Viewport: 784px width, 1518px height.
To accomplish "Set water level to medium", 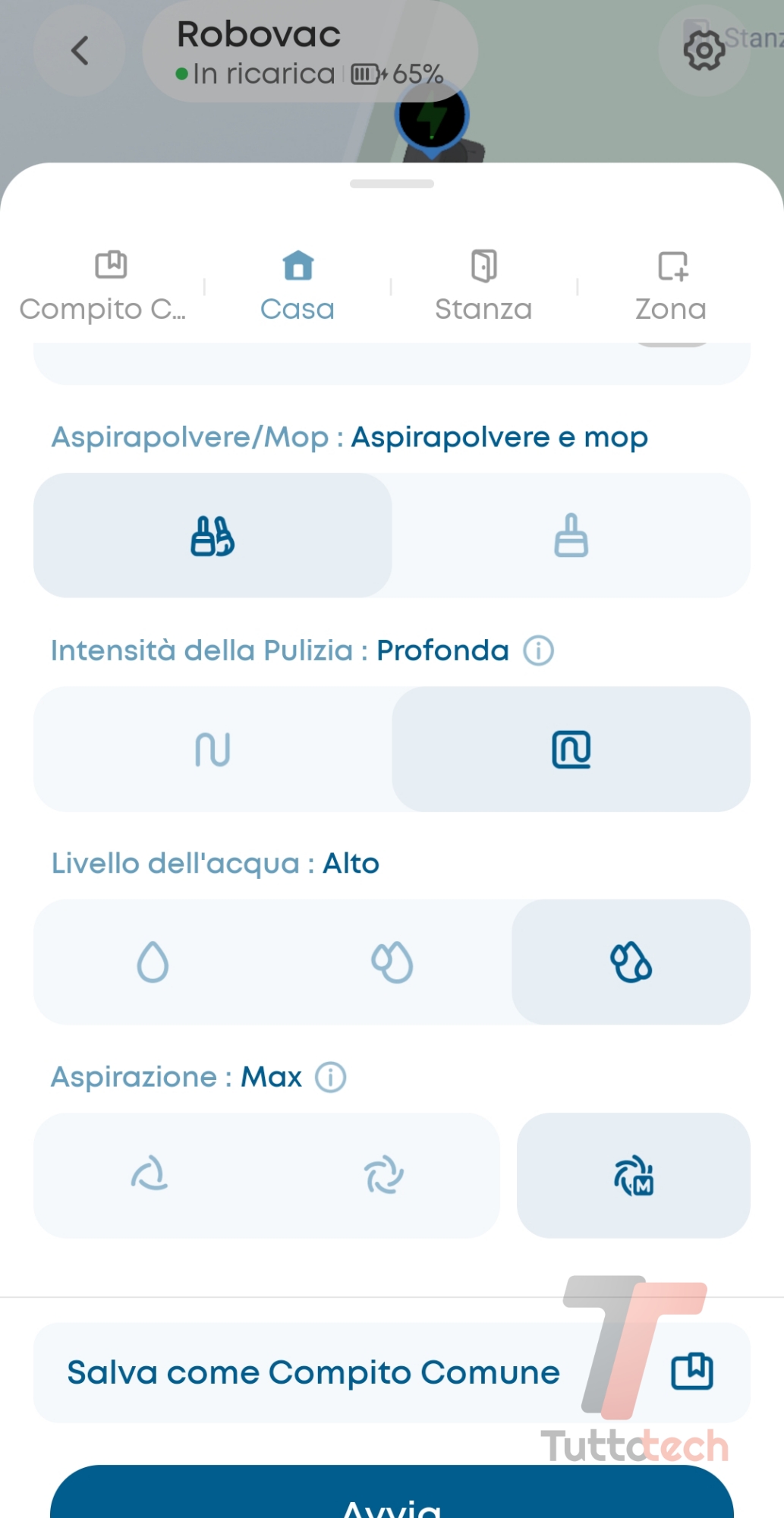I will point(392,962).
